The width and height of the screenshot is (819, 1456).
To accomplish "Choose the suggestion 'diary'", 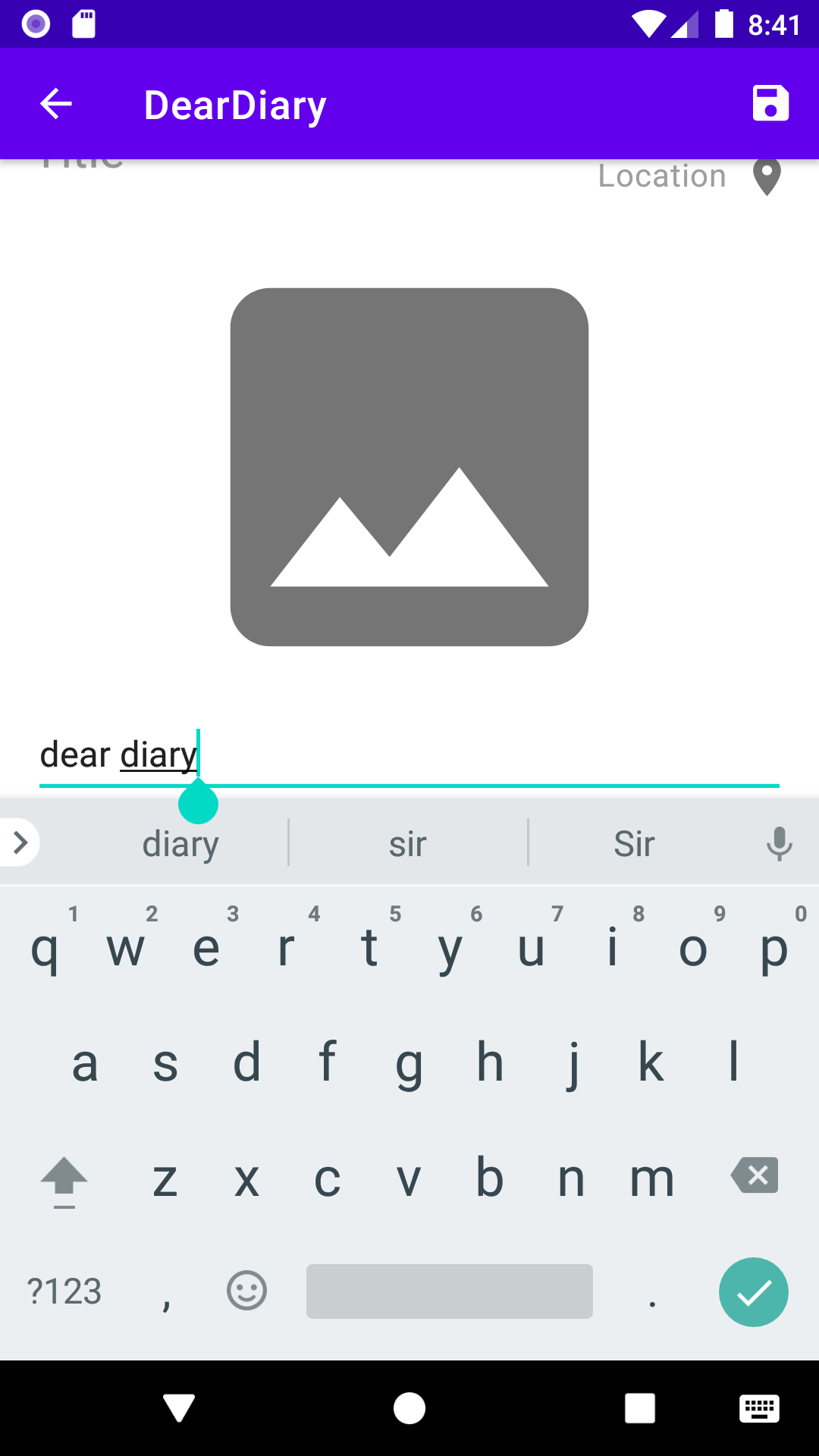I will tap(180, 842).
